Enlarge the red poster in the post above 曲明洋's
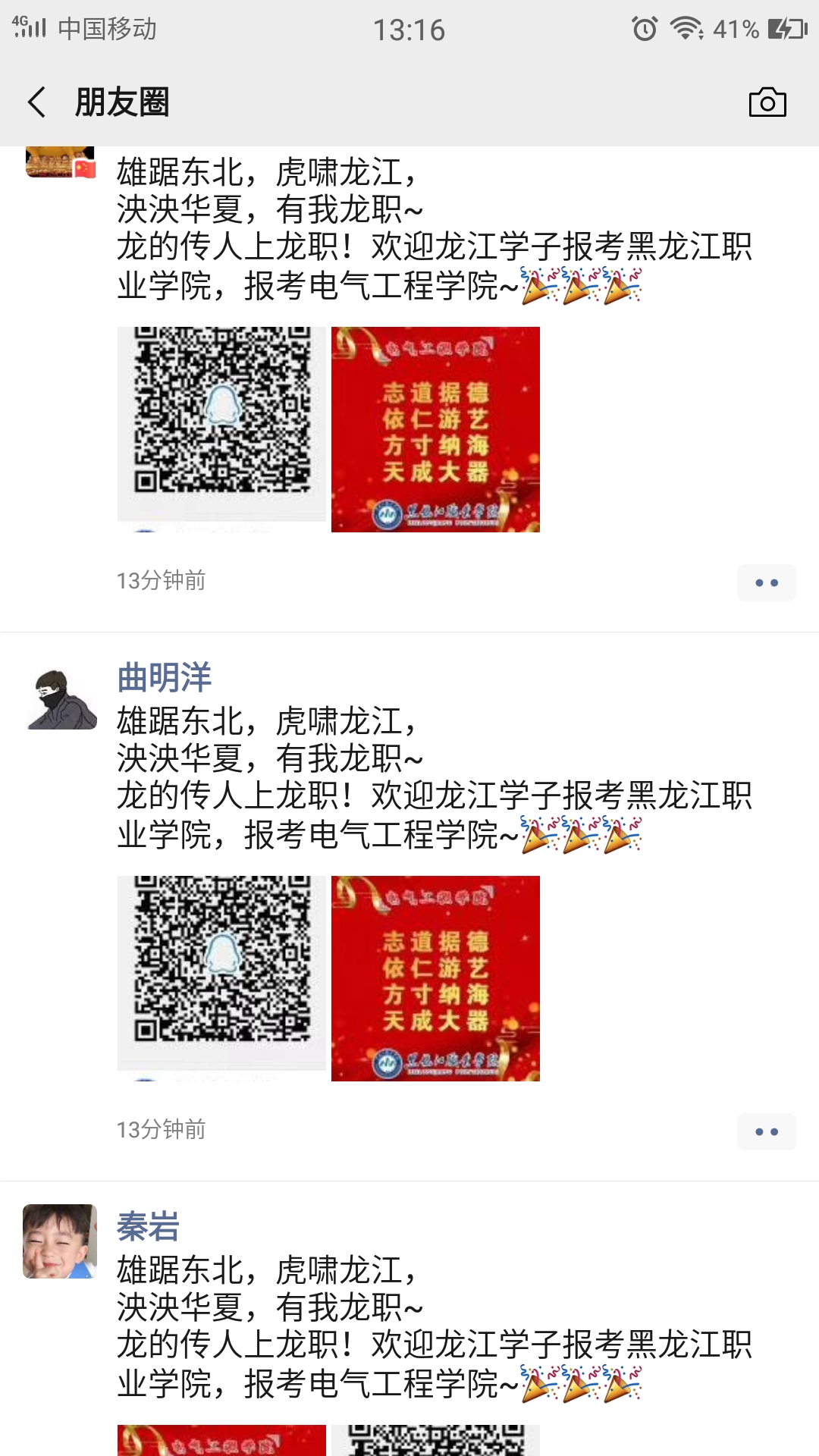 pyautogui.click(x=435, y=428)
